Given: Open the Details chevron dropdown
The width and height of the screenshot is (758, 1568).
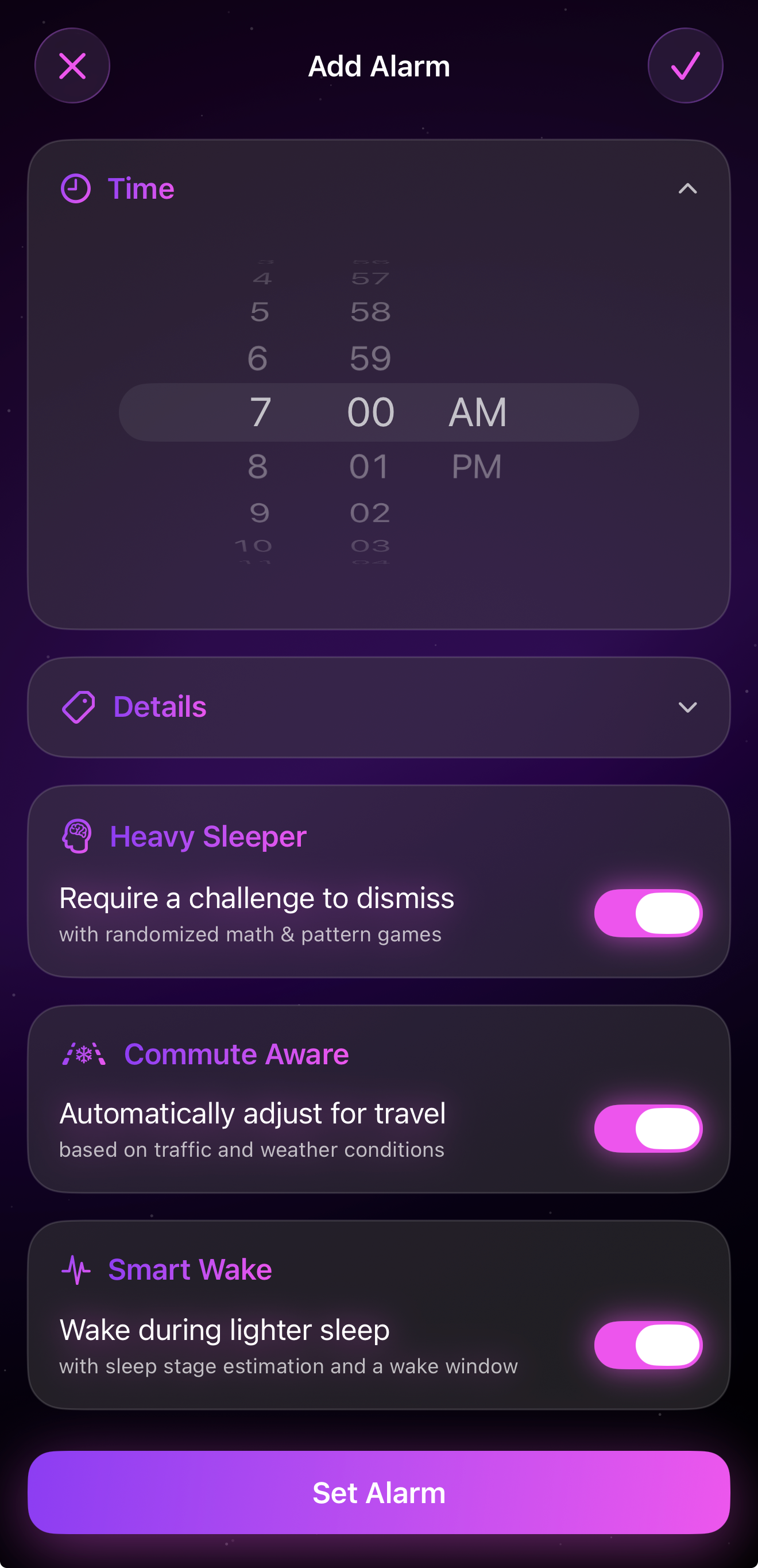Looking at the screenshot, I should click(x=687, y=707).
